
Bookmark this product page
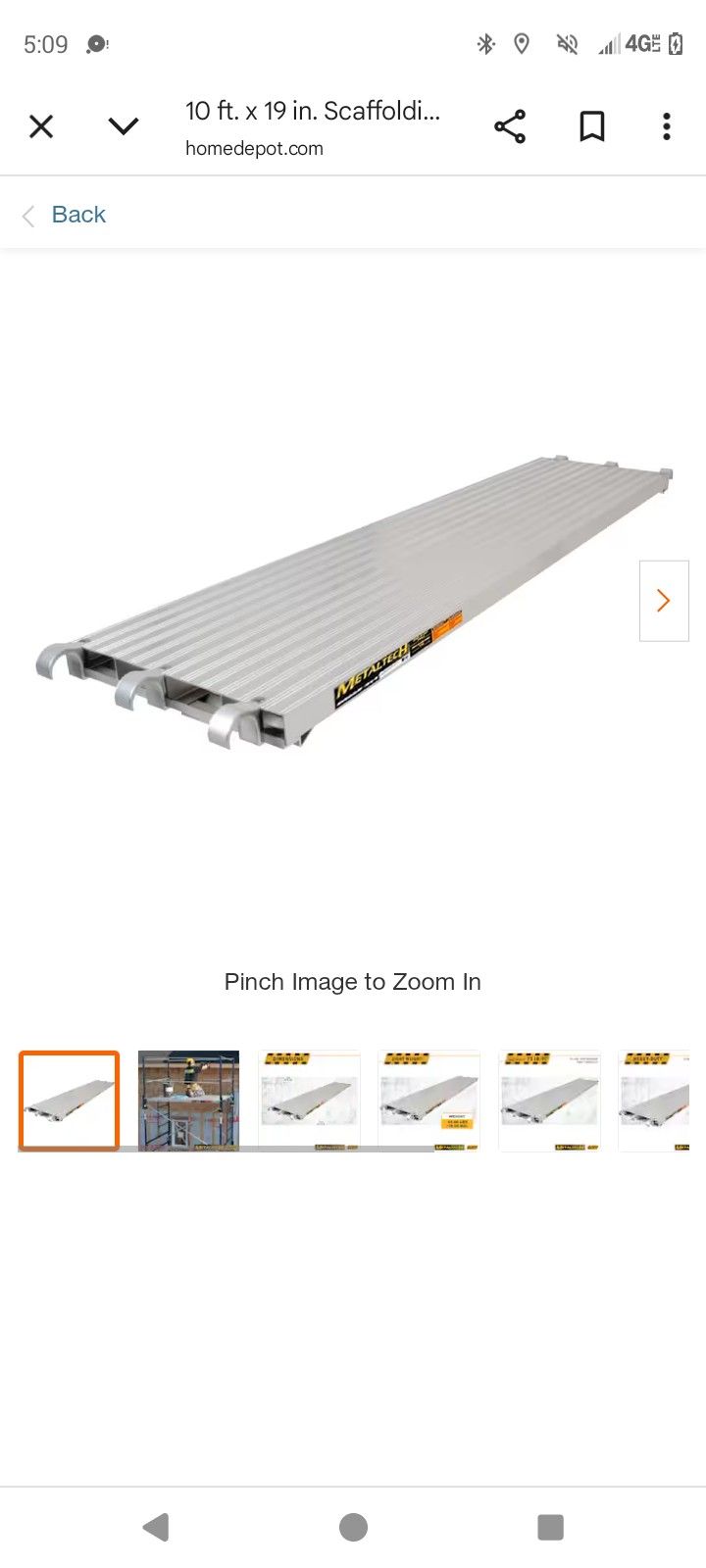click(591, 126)
